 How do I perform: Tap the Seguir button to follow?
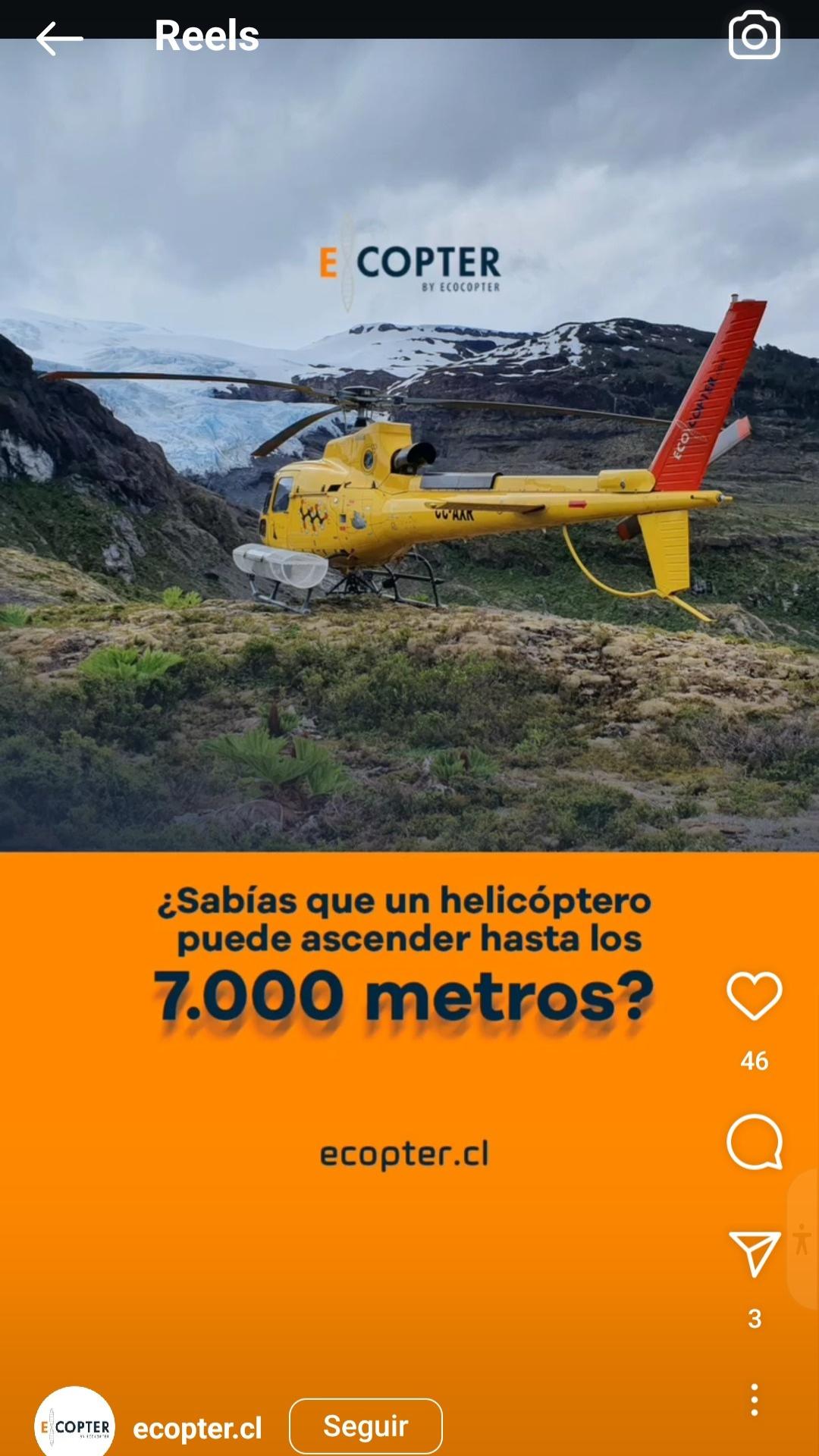[x=366, y=1426]
